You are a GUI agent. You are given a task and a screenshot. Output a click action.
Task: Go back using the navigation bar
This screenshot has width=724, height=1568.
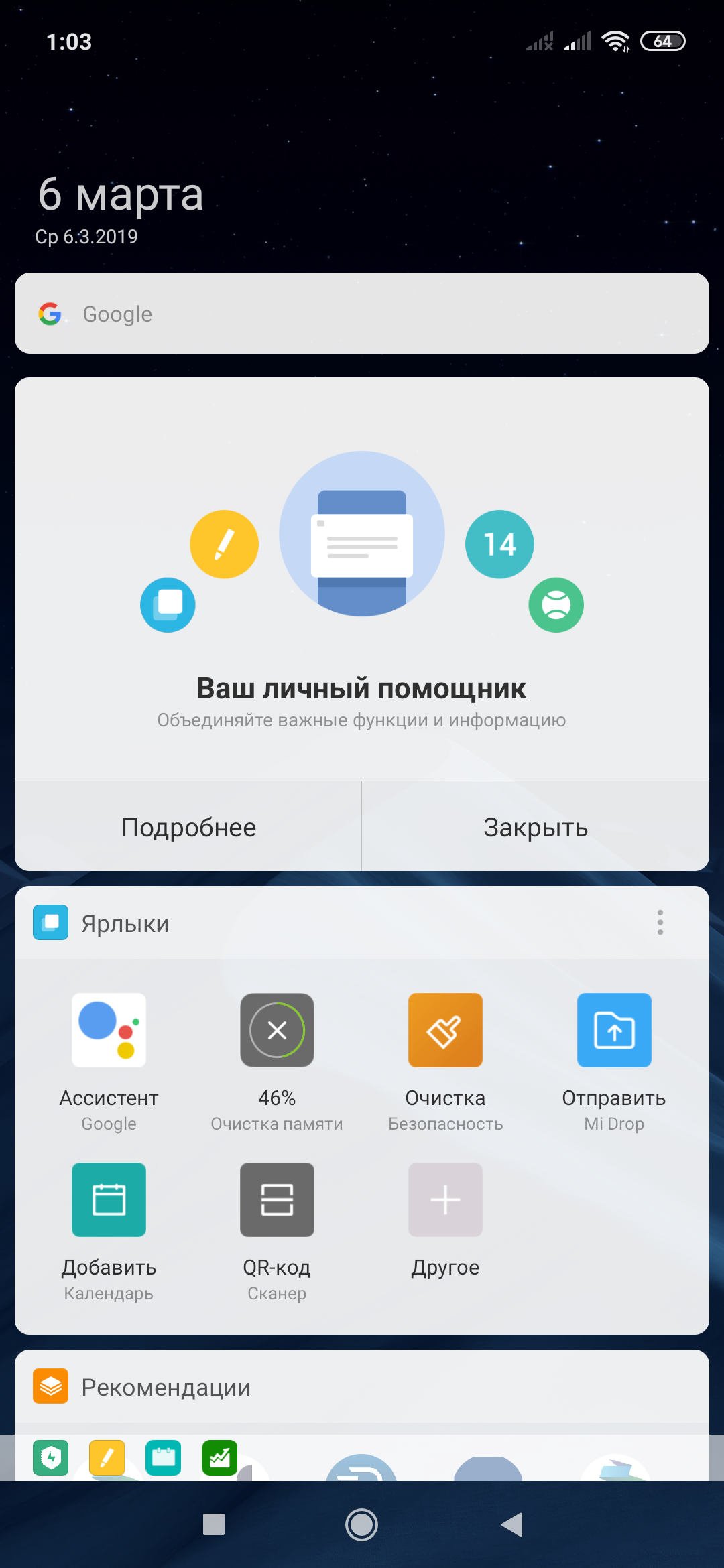pos(512,1524)
